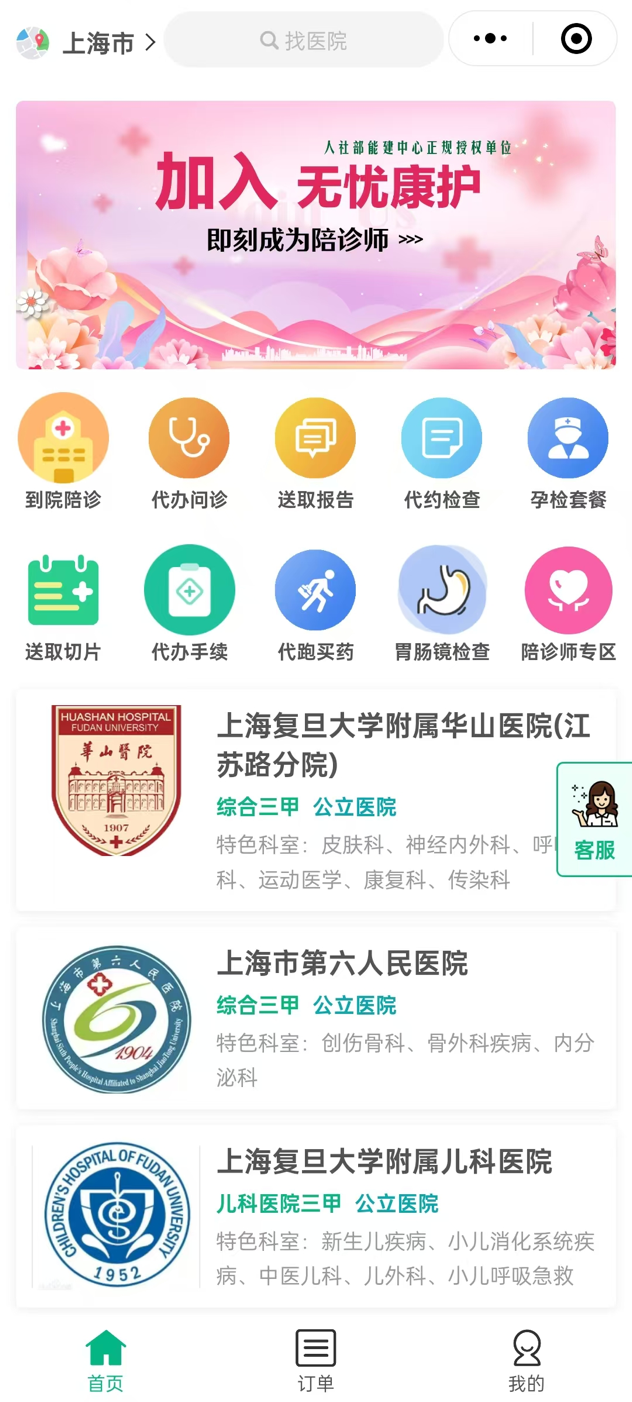Open the 加入无忧康护 banner
This screenshot has width=632, height=1402.
[x=316, y=235]
